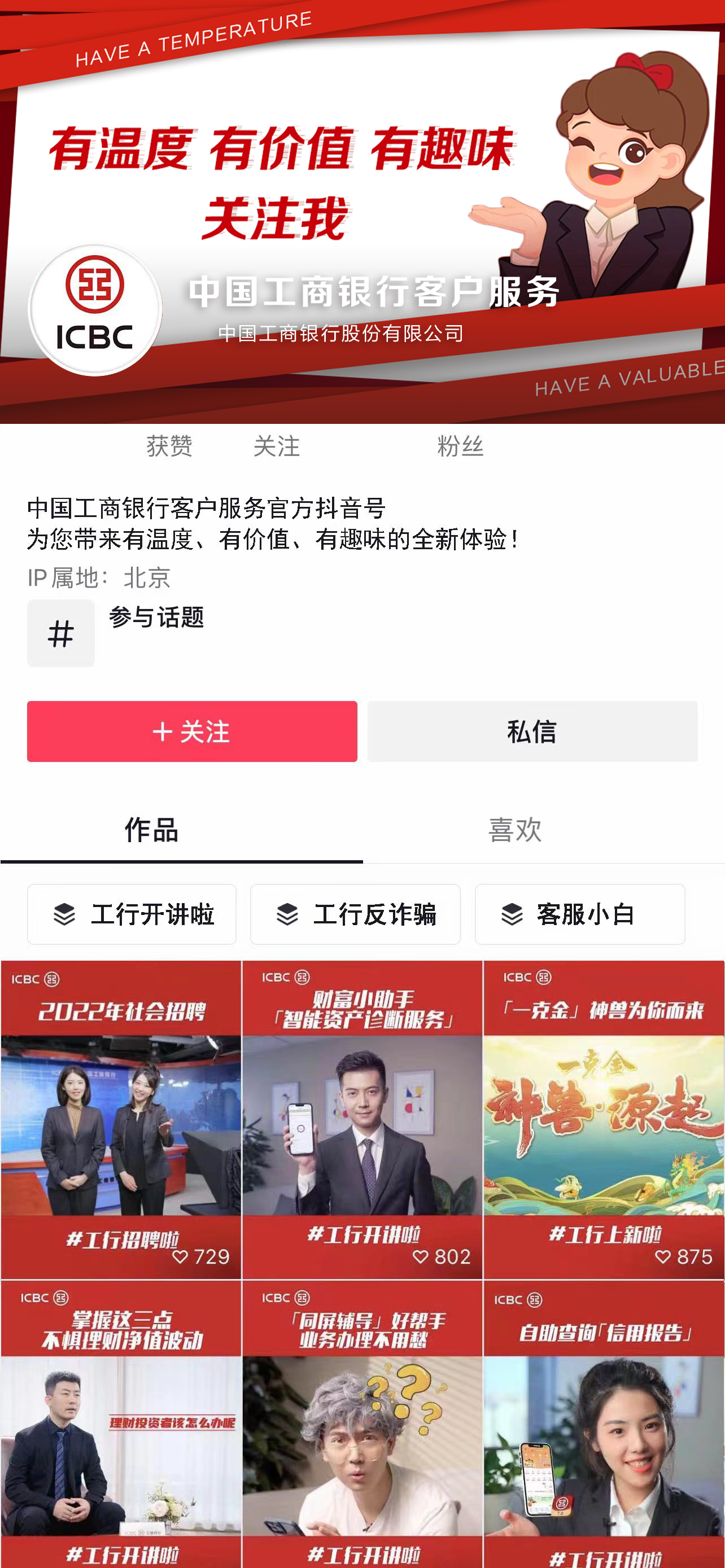
Task: Open the 工行开讲啦 collection
Action: (132, 914)
